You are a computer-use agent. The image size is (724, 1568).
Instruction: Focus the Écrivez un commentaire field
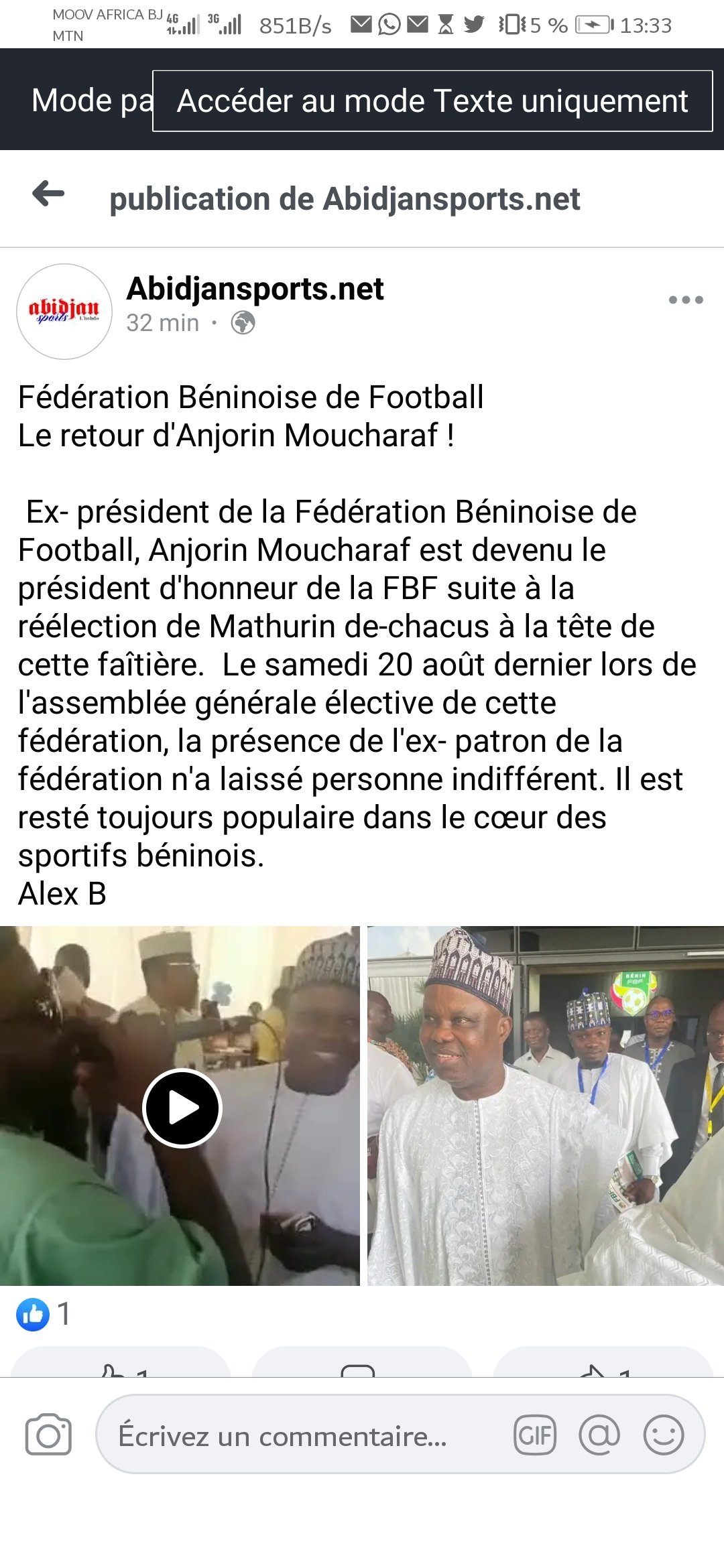(295, 1436)
